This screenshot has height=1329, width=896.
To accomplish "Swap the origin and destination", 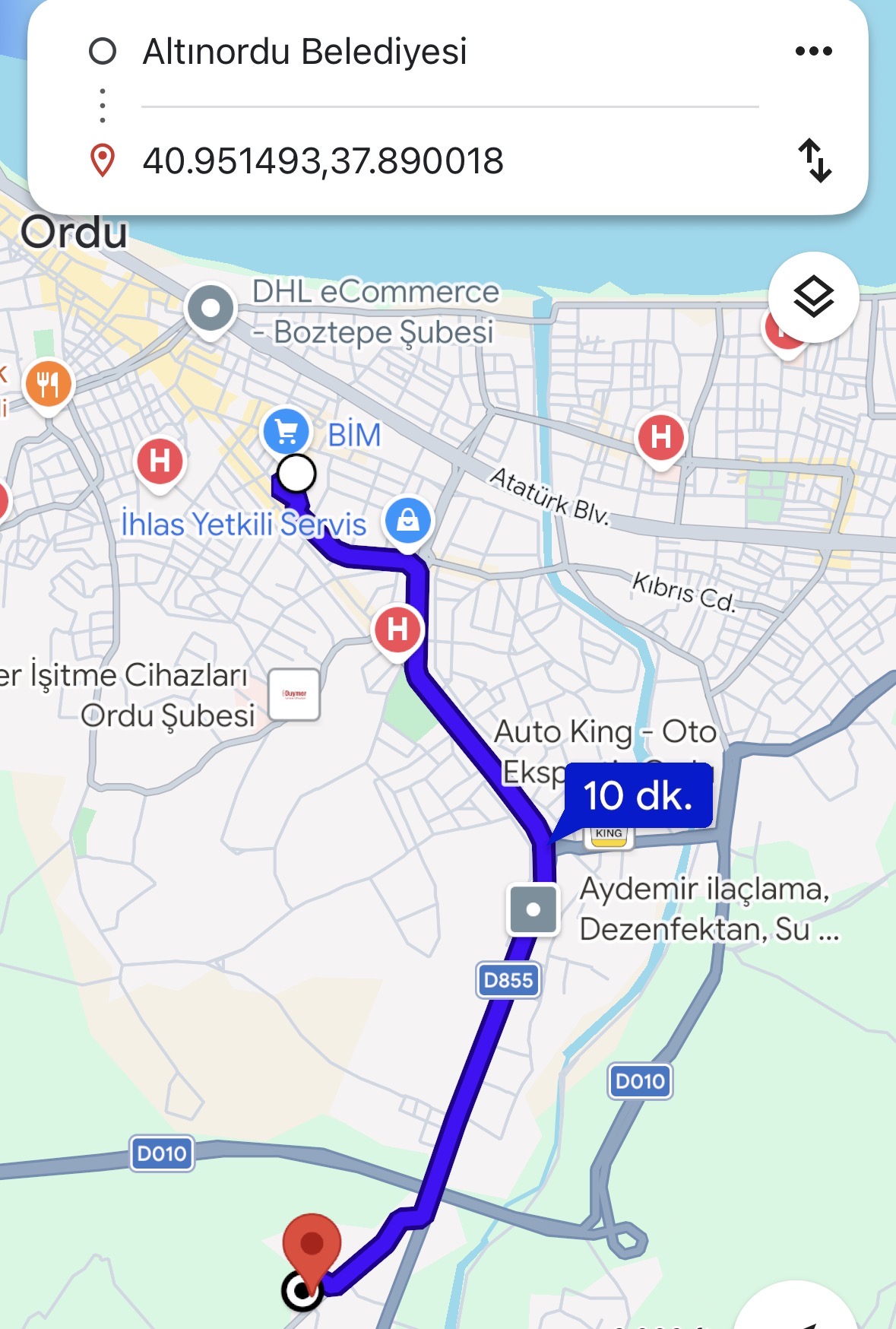I will (815, 159).
